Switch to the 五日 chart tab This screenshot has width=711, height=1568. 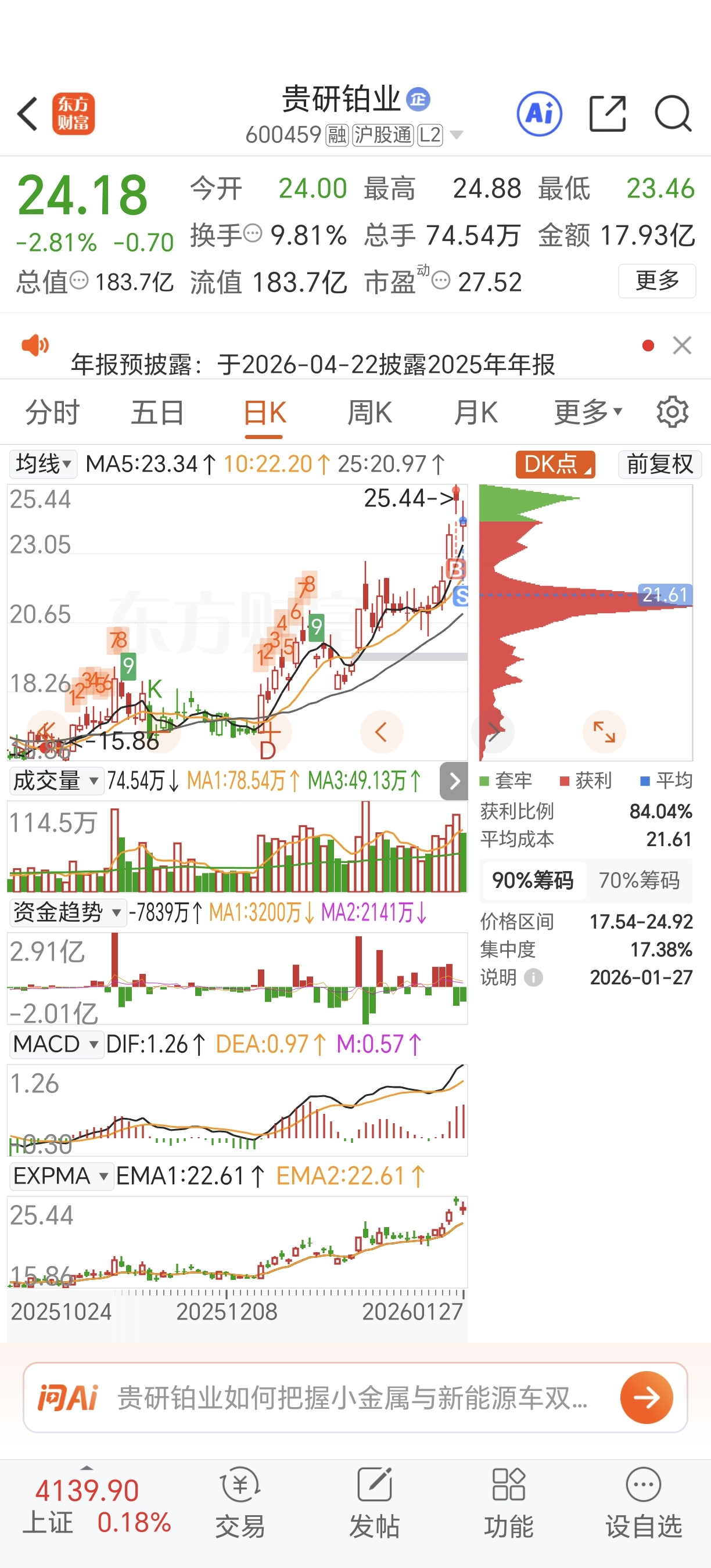157,413
